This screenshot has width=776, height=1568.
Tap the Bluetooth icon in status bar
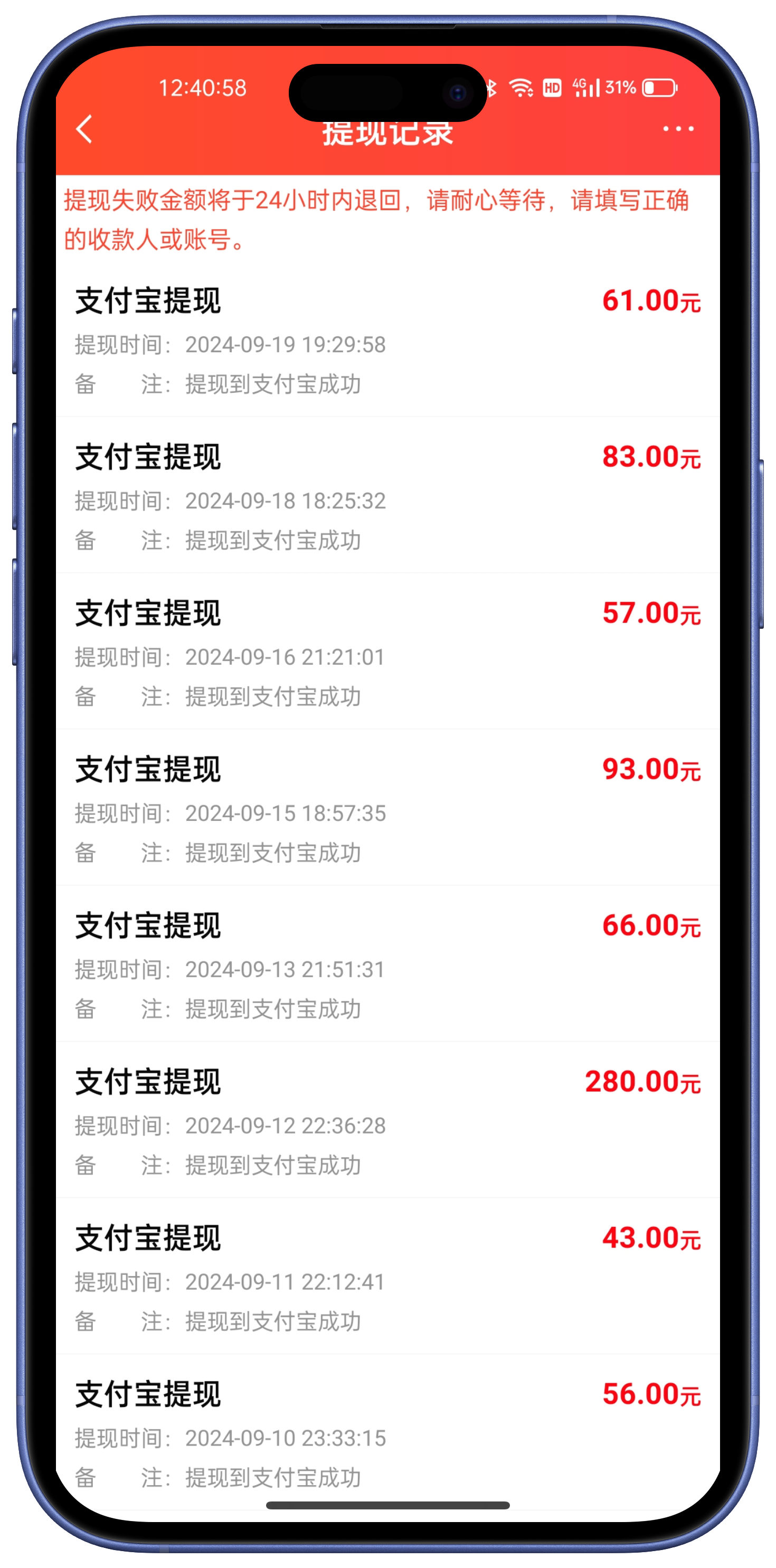click(x=492, y=88)
